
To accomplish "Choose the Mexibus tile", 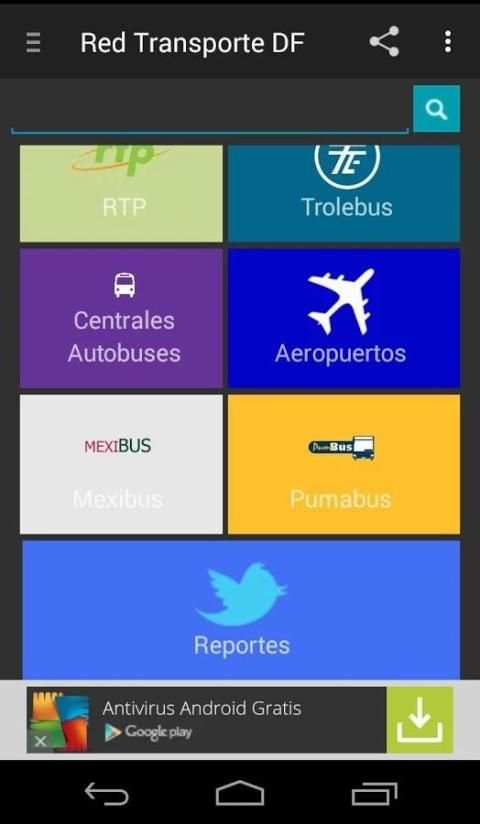I will (121, 465).
